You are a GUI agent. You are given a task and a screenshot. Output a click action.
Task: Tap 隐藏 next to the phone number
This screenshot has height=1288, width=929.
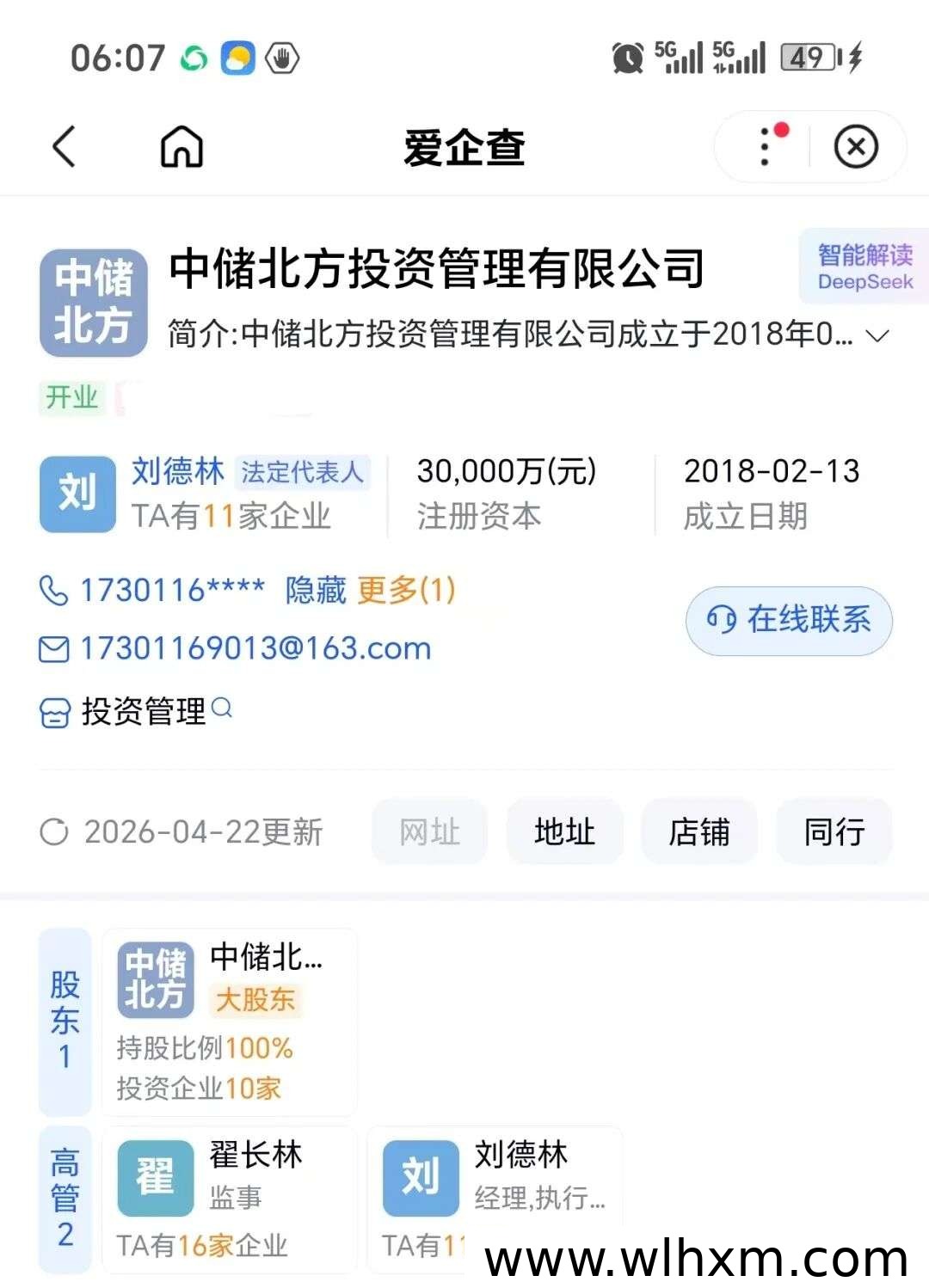click(x=315, y=591)
